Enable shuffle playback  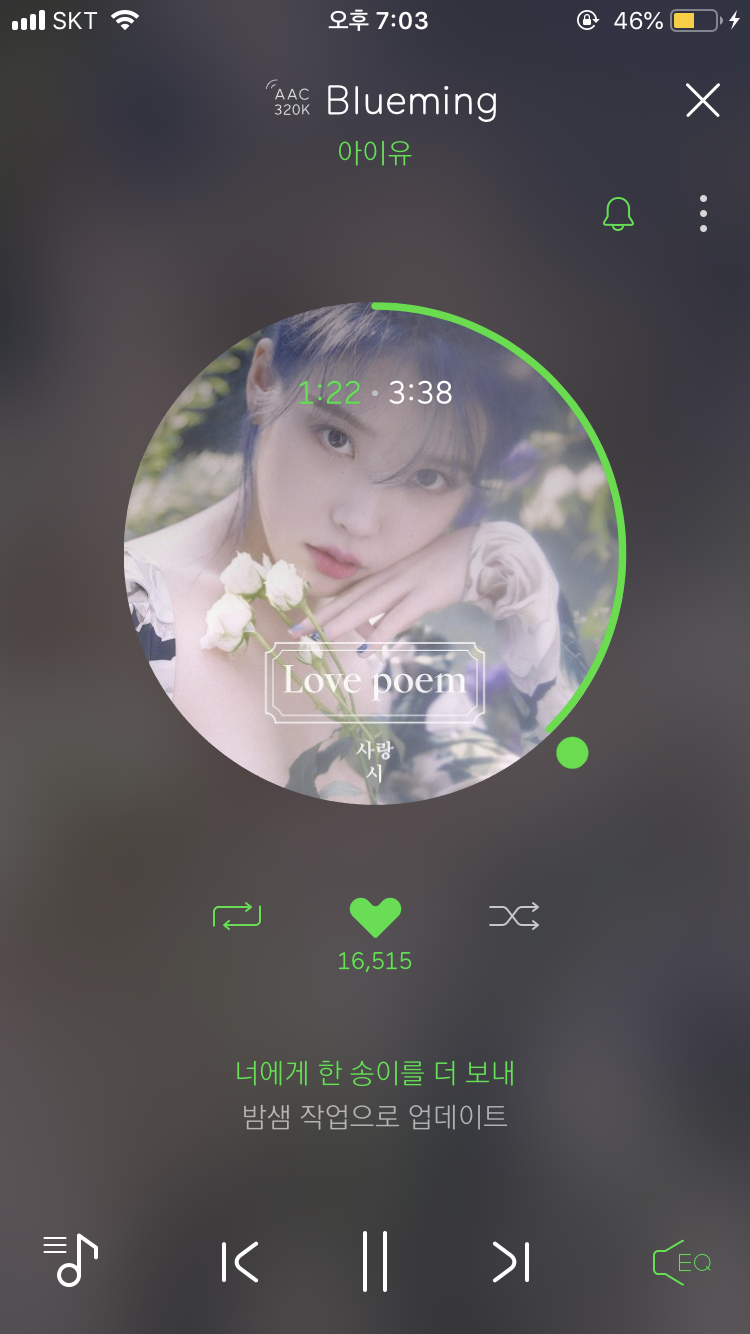[x=514, y=915]
